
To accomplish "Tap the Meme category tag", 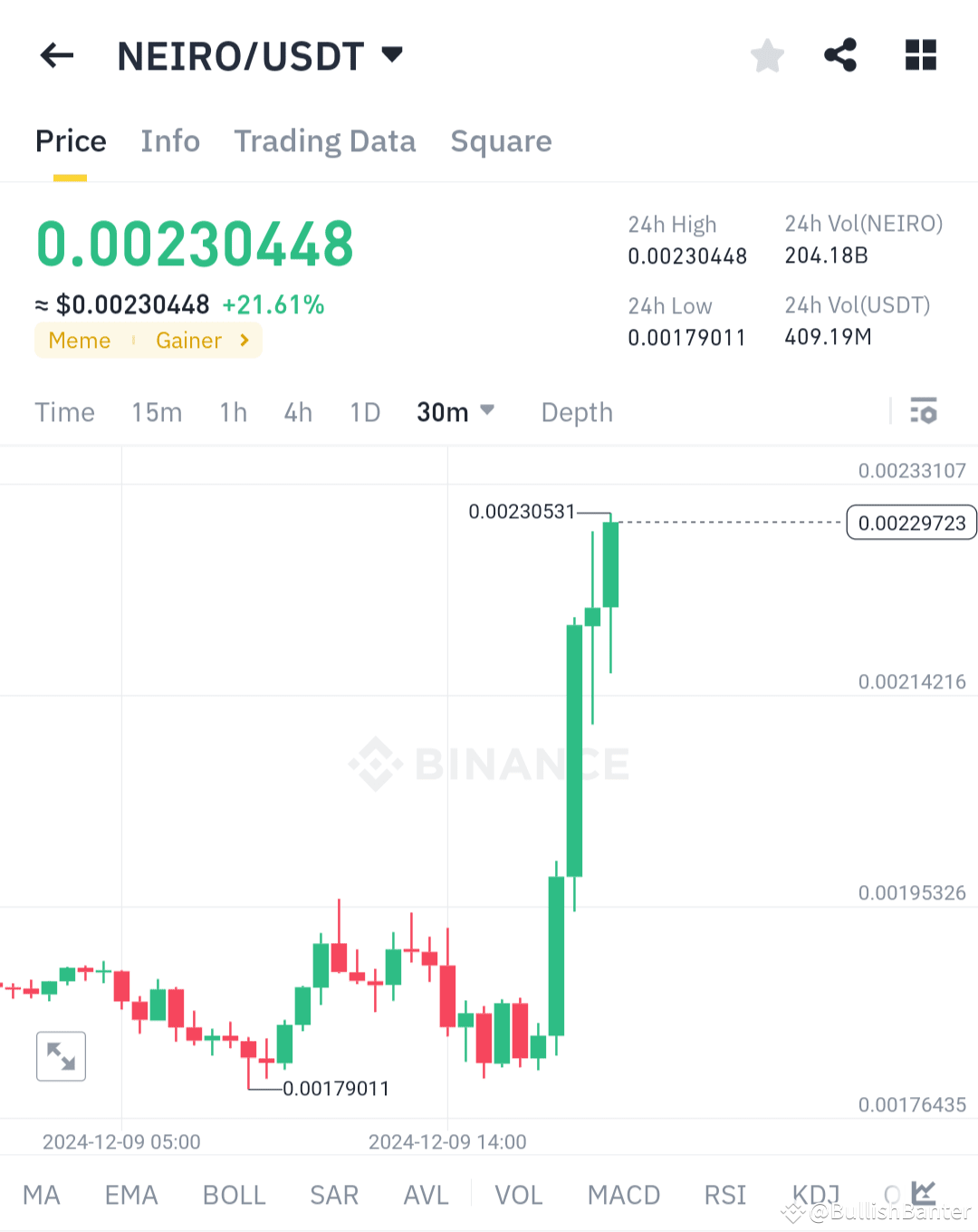I will point(80,341).
